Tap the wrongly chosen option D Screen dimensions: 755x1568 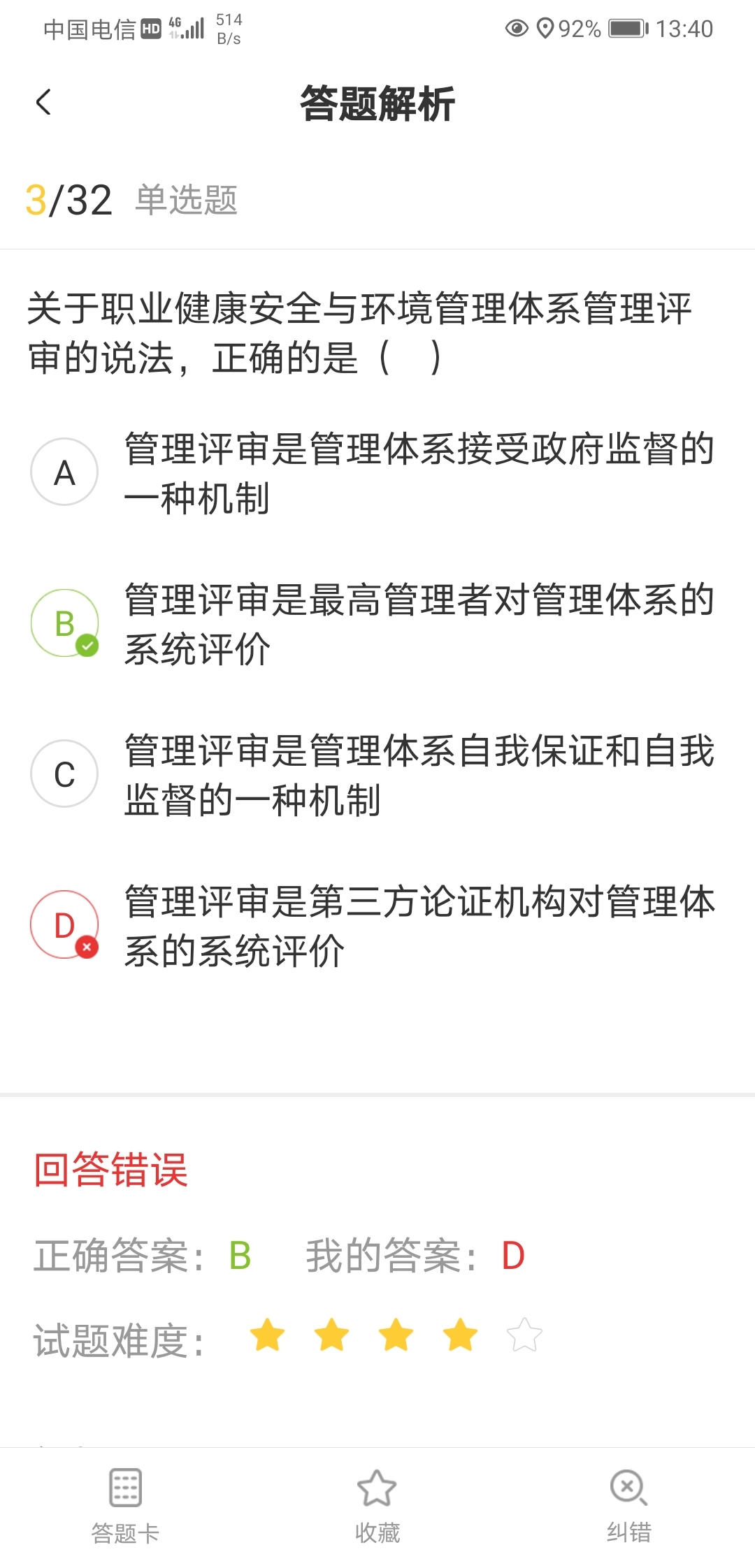click(64, 925)
